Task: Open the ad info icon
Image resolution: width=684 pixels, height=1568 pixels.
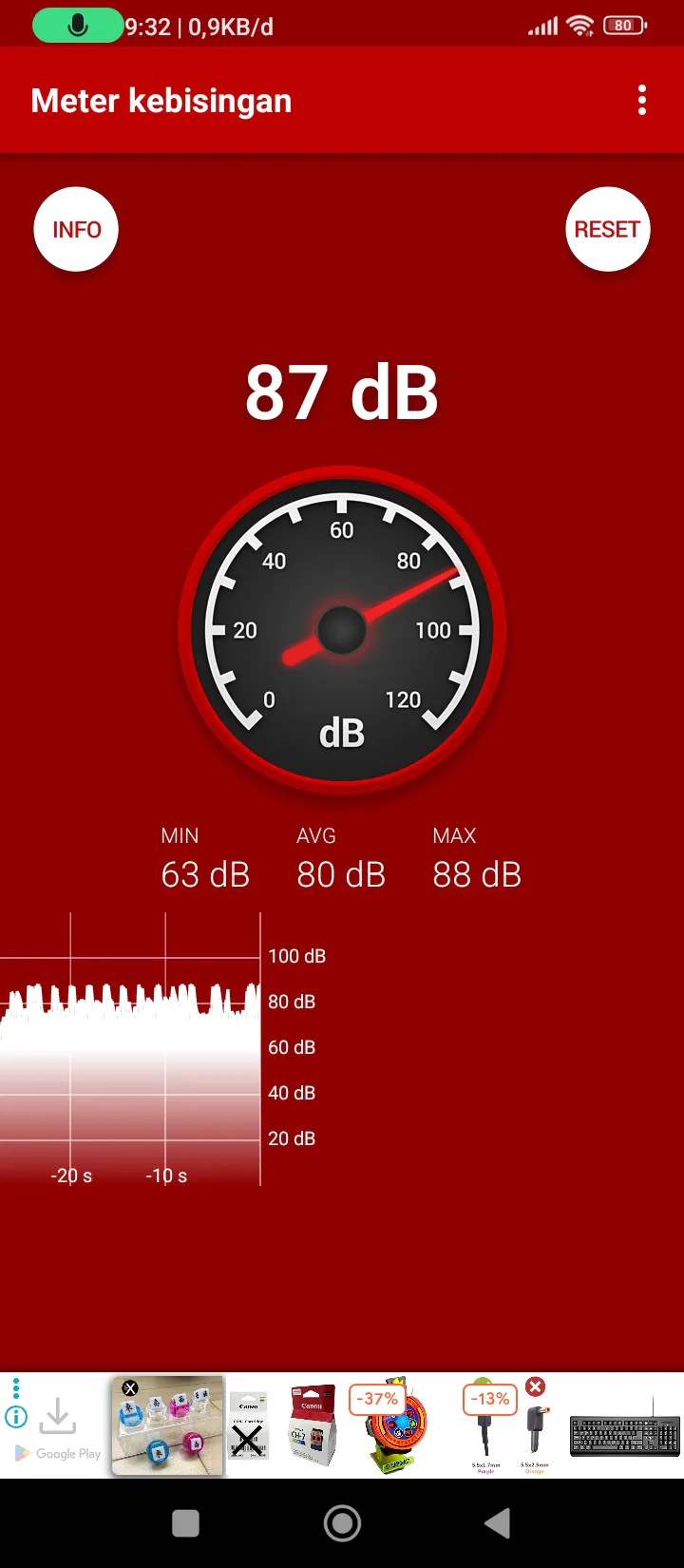Action: tap(16, 1417)
